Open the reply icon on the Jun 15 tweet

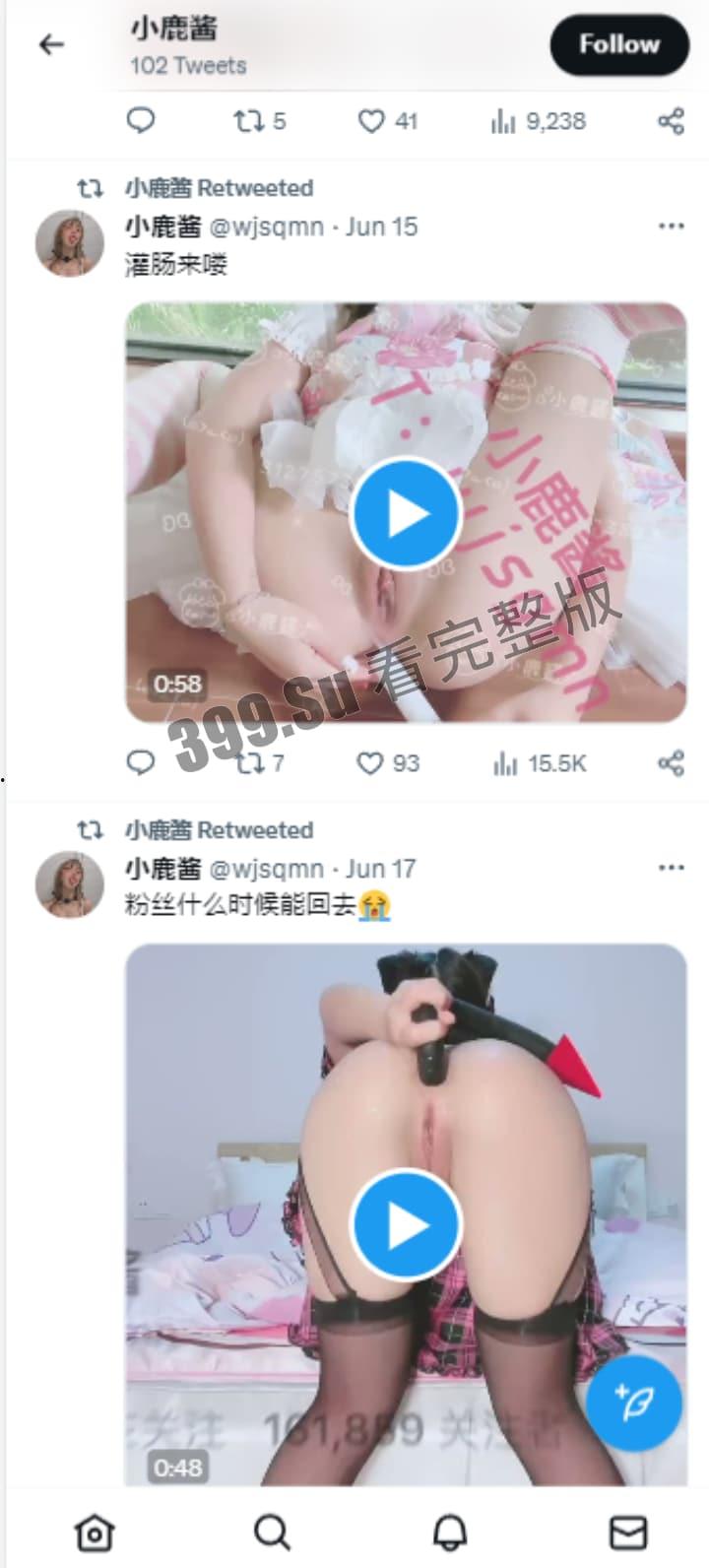(141, 762)
